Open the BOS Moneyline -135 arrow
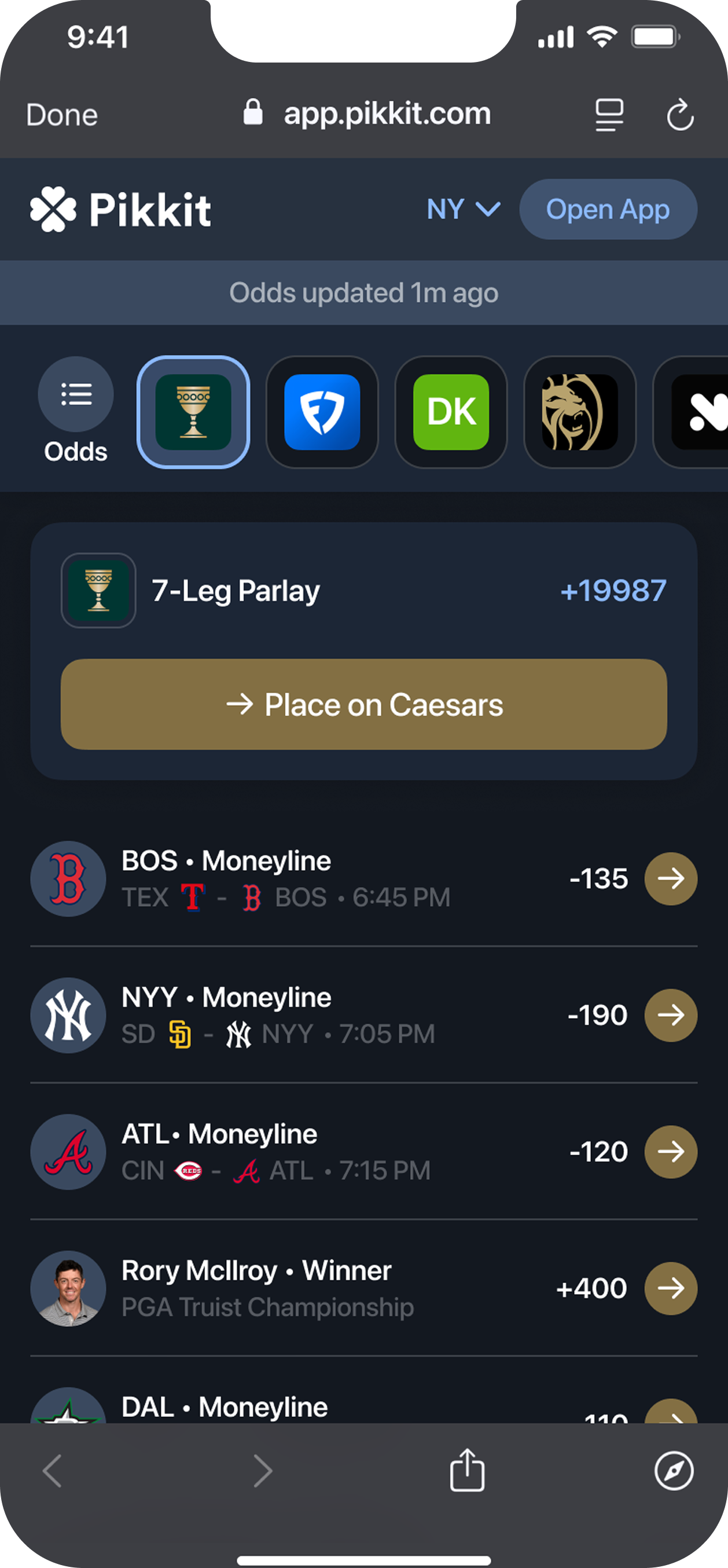 tap(670, 878)
